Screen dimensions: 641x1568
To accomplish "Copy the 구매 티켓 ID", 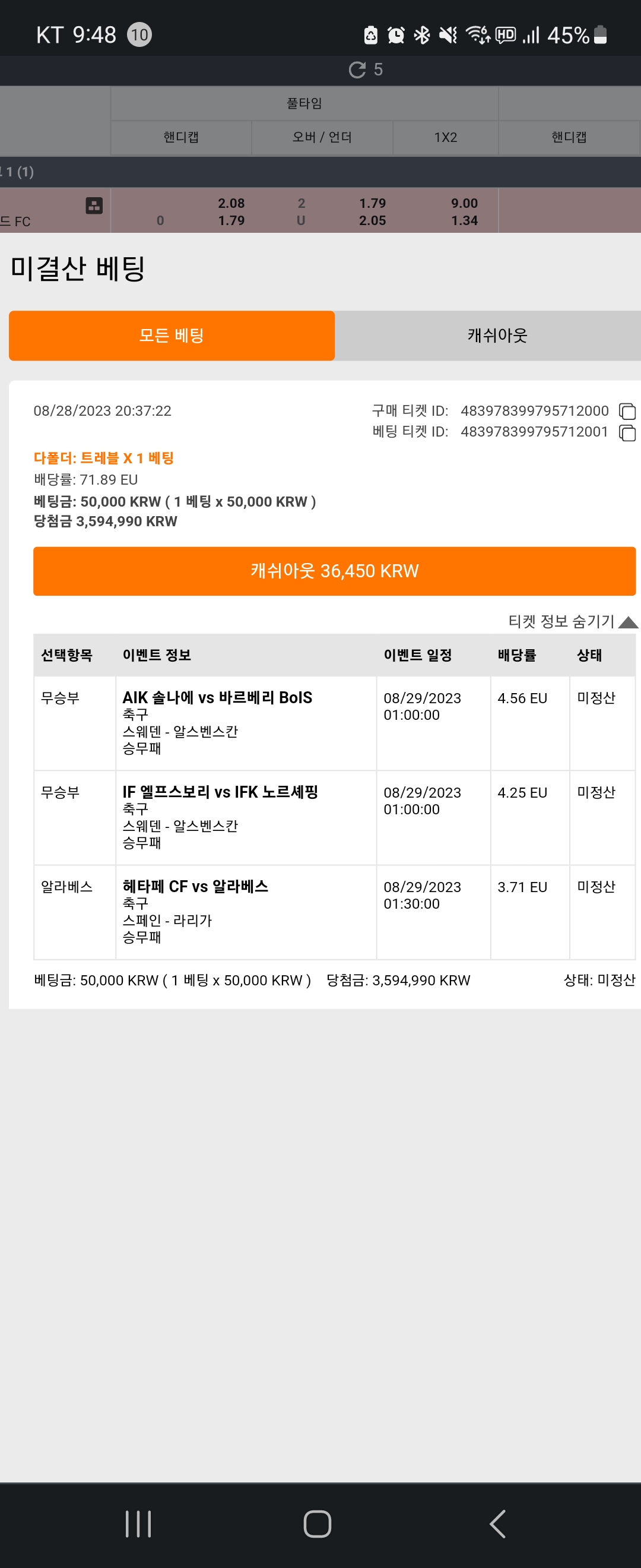I will [x=627, y=412].
